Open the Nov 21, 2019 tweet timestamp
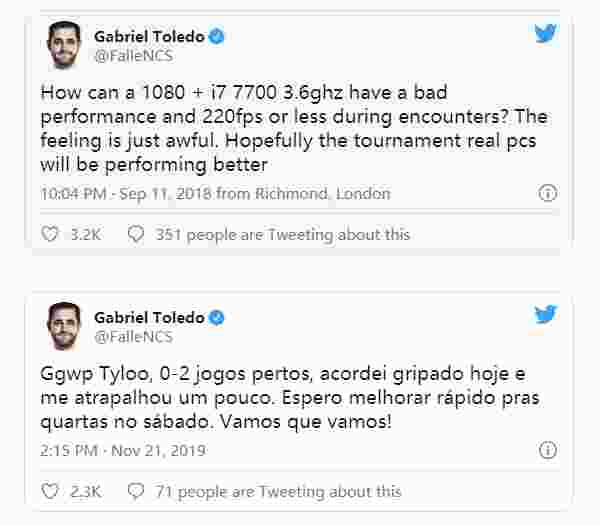The width and height of the screenshot is (600, 526). coord(123,451)
